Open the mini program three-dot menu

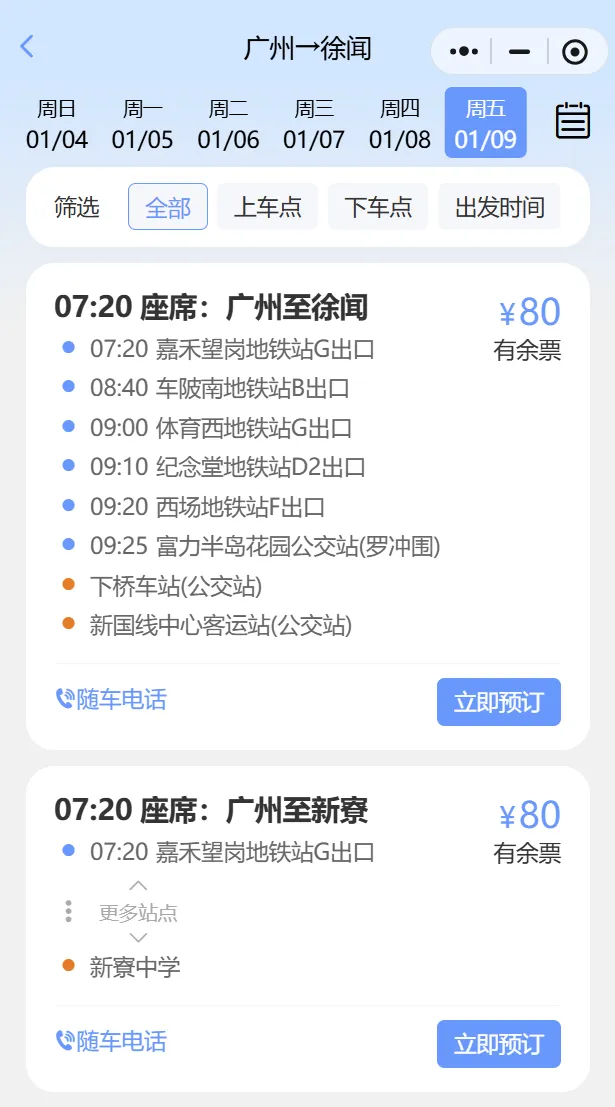click(x=463, y=51)
